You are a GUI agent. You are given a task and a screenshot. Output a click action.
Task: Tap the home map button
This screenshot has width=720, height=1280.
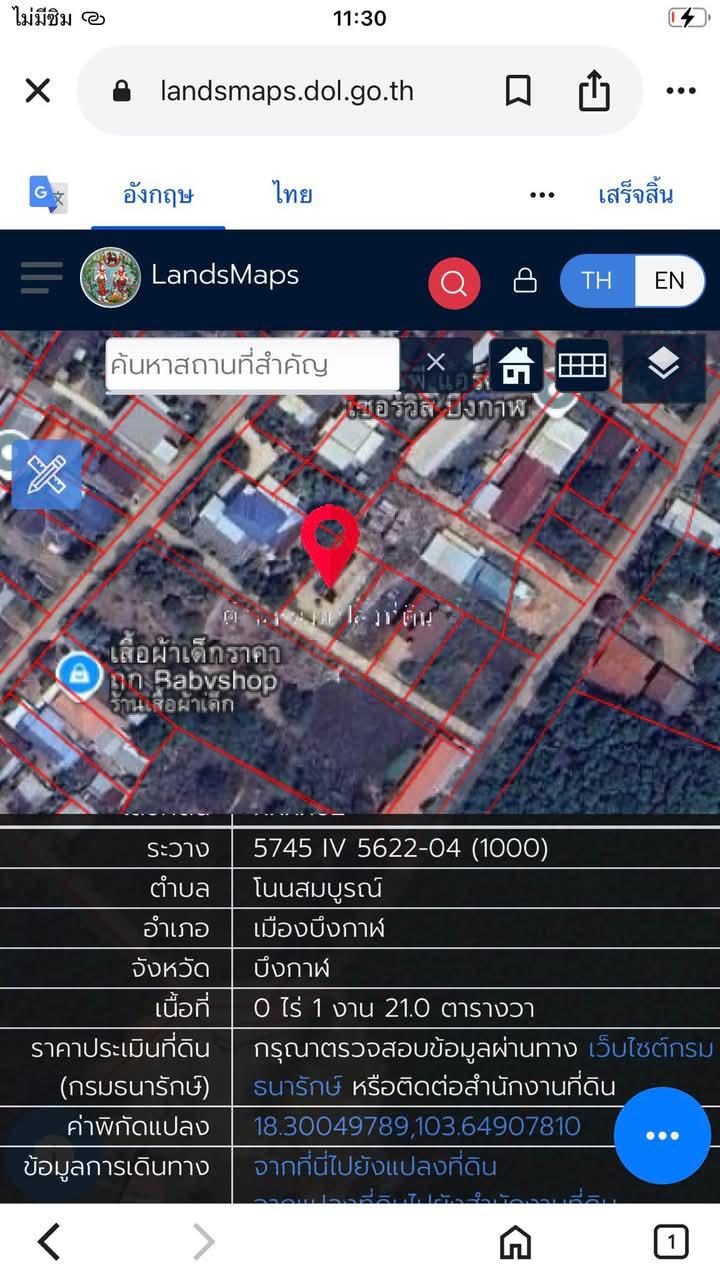(x=516, y=365)
